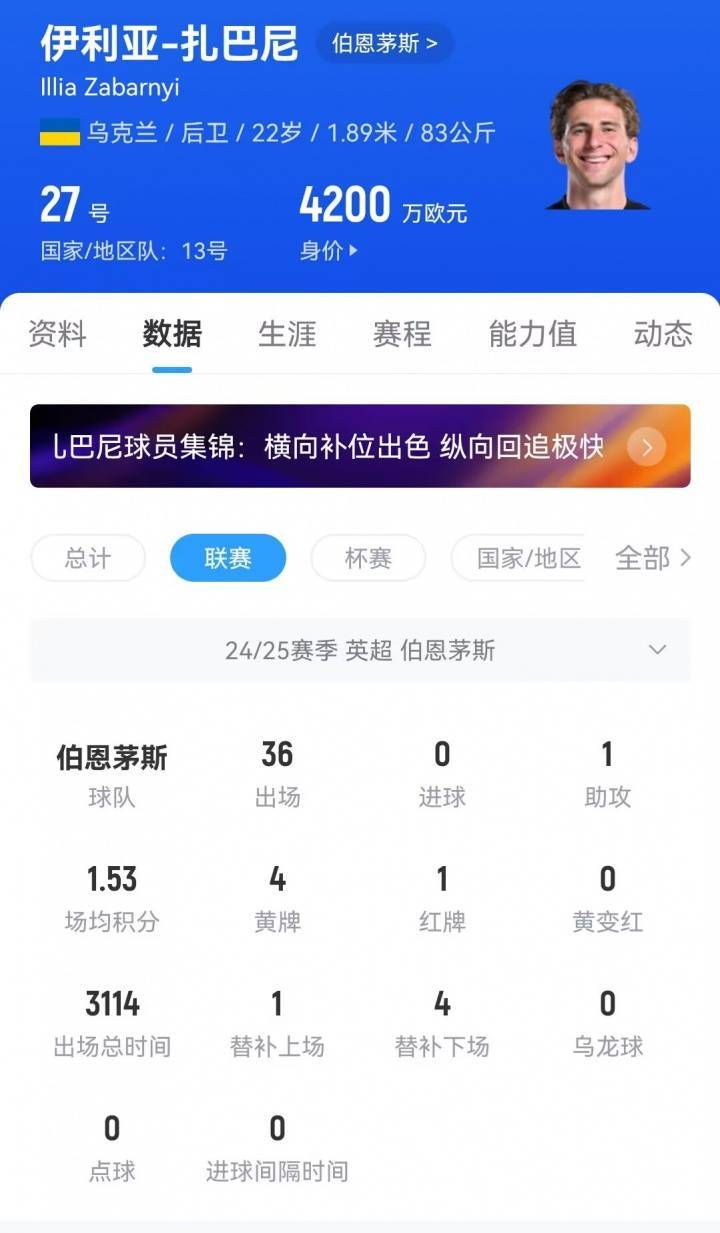Viewport: 720px width, 1233px height.
Task: Open Illia Zabarnyi's profile photo
Action: [x=596, y=145]
